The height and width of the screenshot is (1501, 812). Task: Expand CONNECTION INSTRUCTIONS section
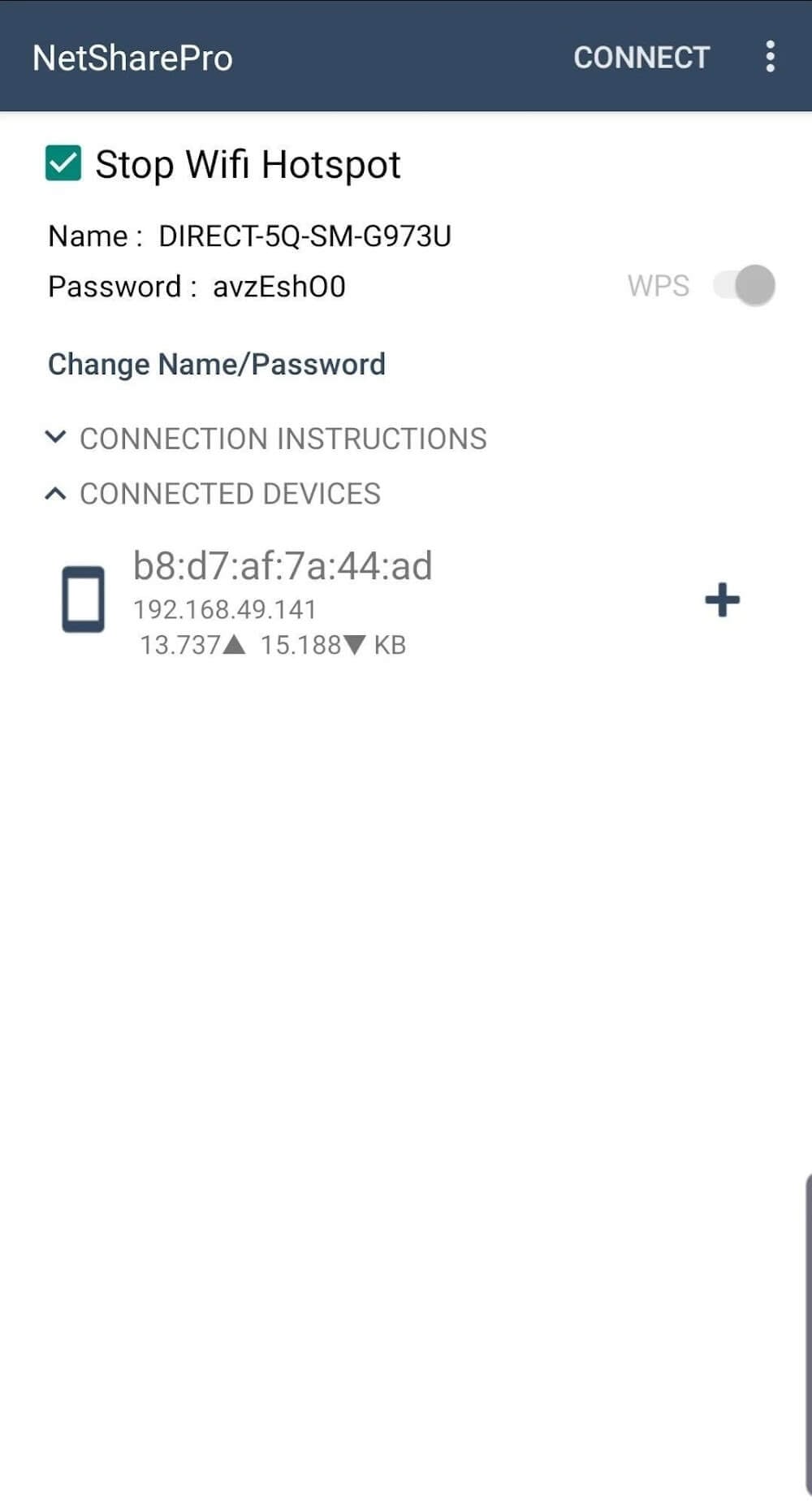click(x=266, y=439)
